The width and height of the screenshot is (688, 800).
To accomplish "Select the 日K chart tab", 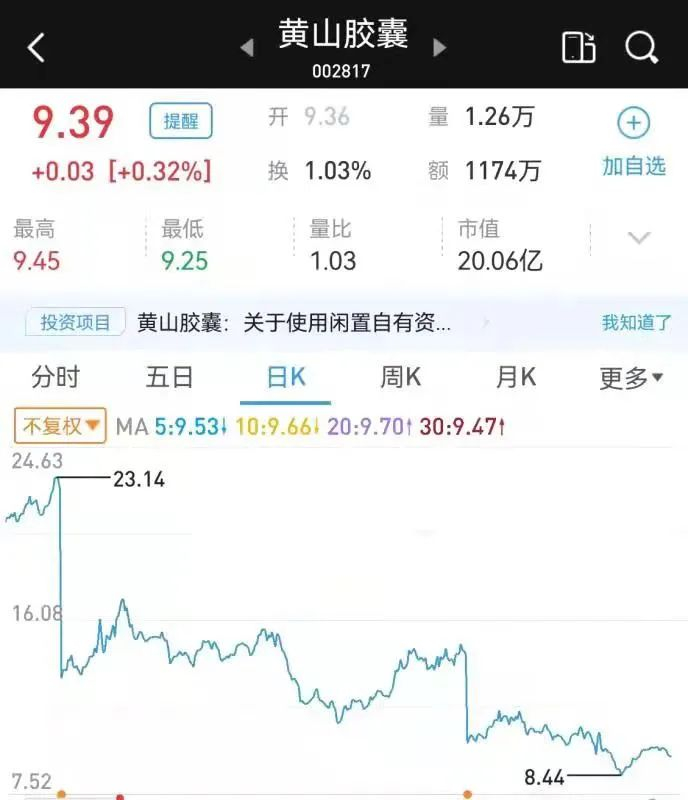I will (285, 377).
